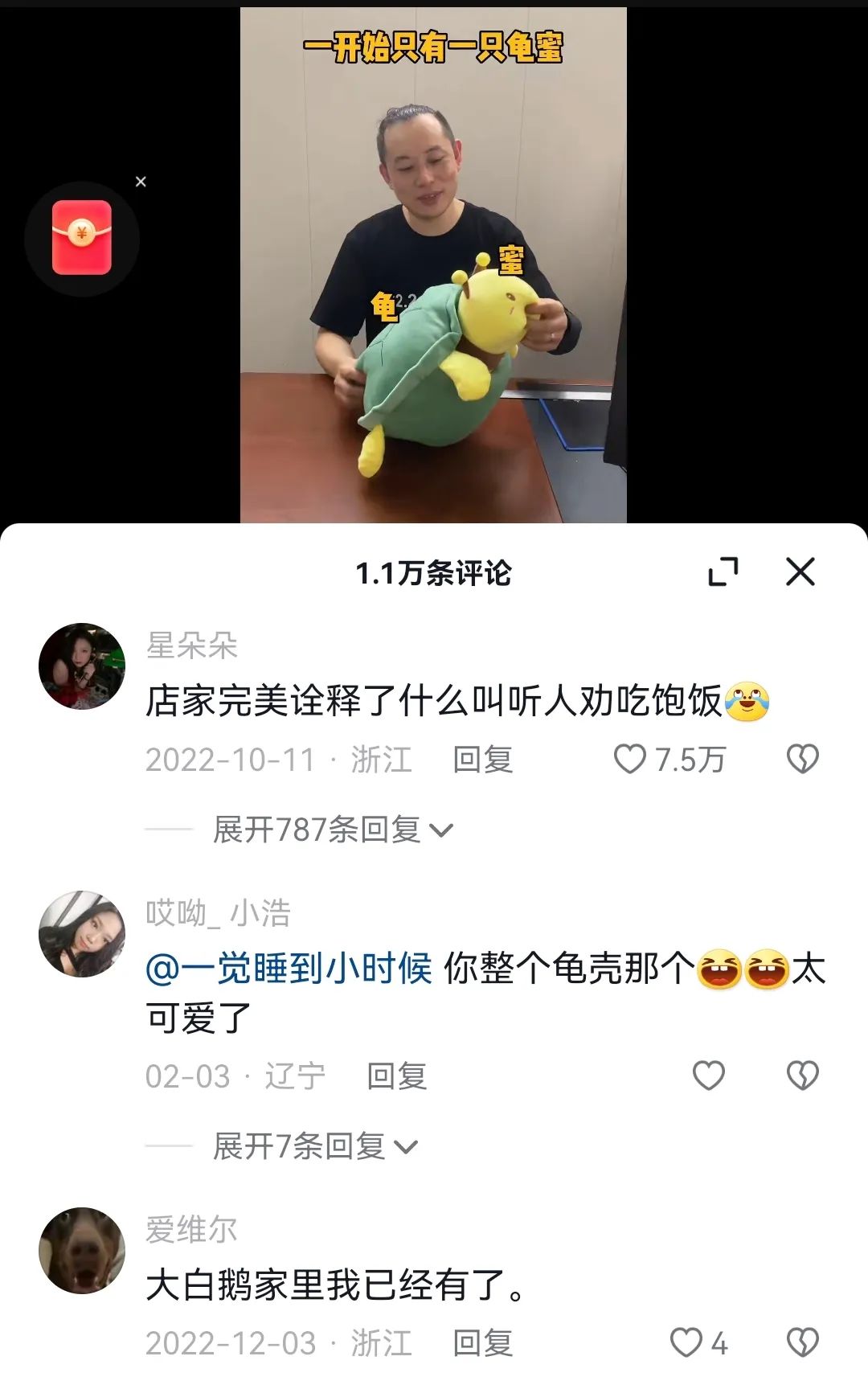Like 星朵朵's comment
The image size is (868, 1389).
pyautogui.click(x=630, y=759)
